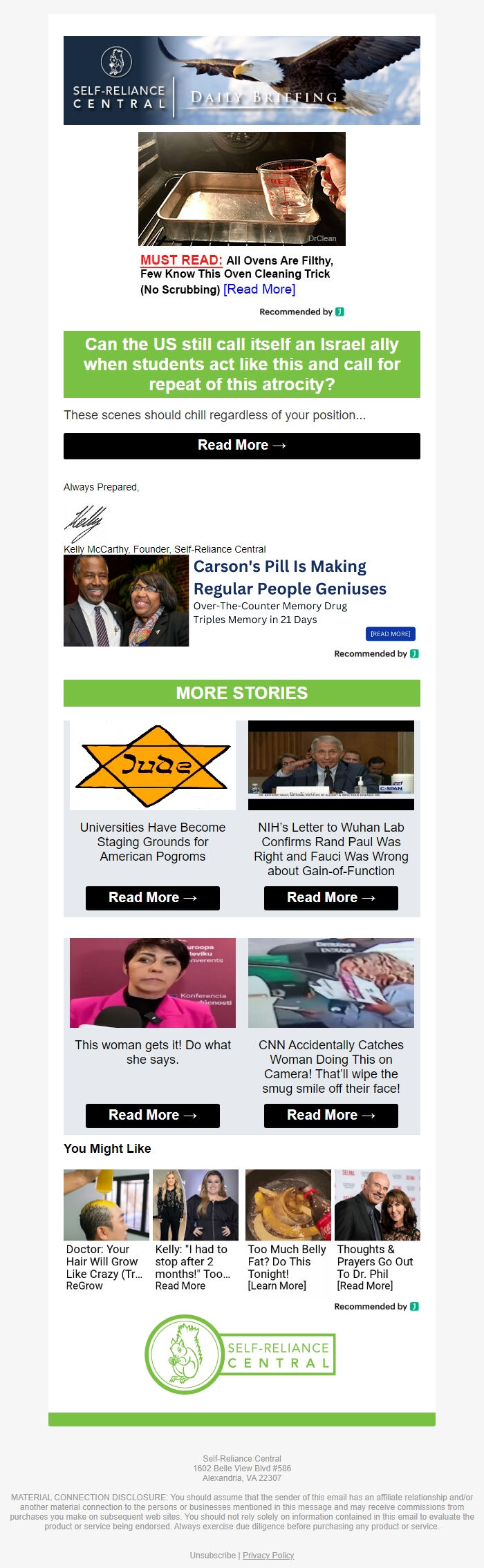Tap the Read More button under Israel ally headline
Viewport: 484px width, 1568px height.
pyautogui.click(x=241, y=446)
